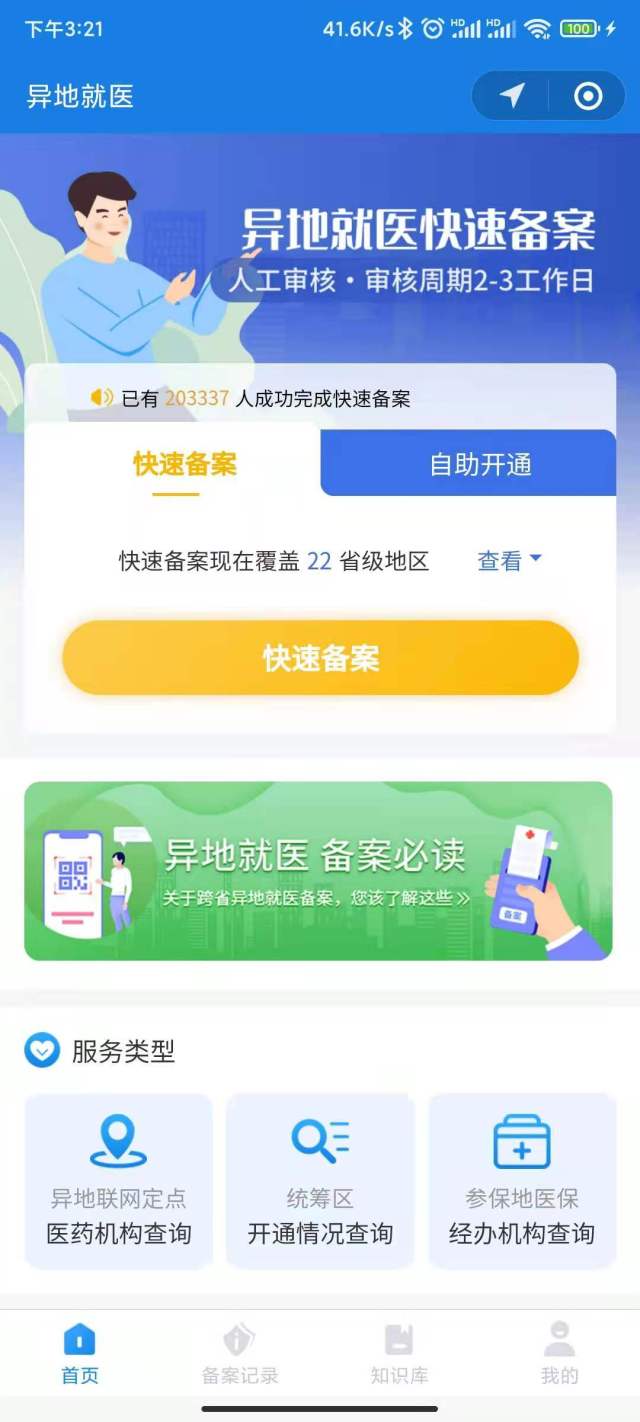The image size is (640, 1422).
Task: Open 异地联网定点 医药机构查询
Action: [119, 1181]
